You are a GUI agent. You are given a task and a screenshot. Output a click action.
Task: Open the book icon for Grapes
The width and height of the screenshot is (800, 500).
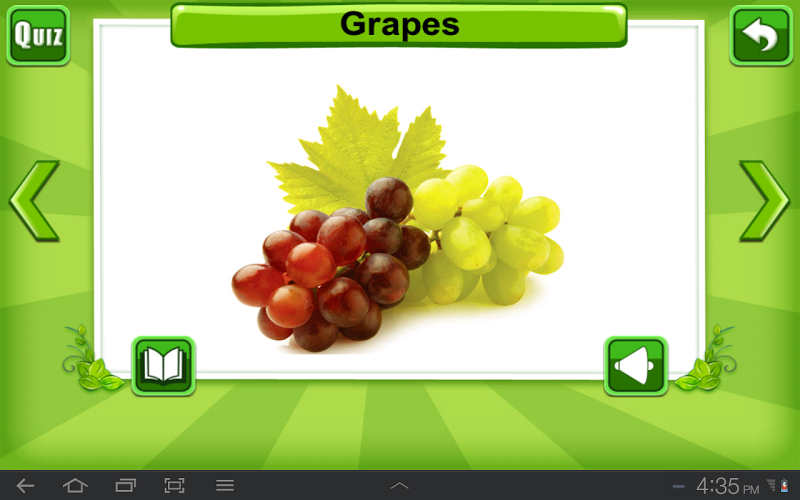tap(163, 366)
